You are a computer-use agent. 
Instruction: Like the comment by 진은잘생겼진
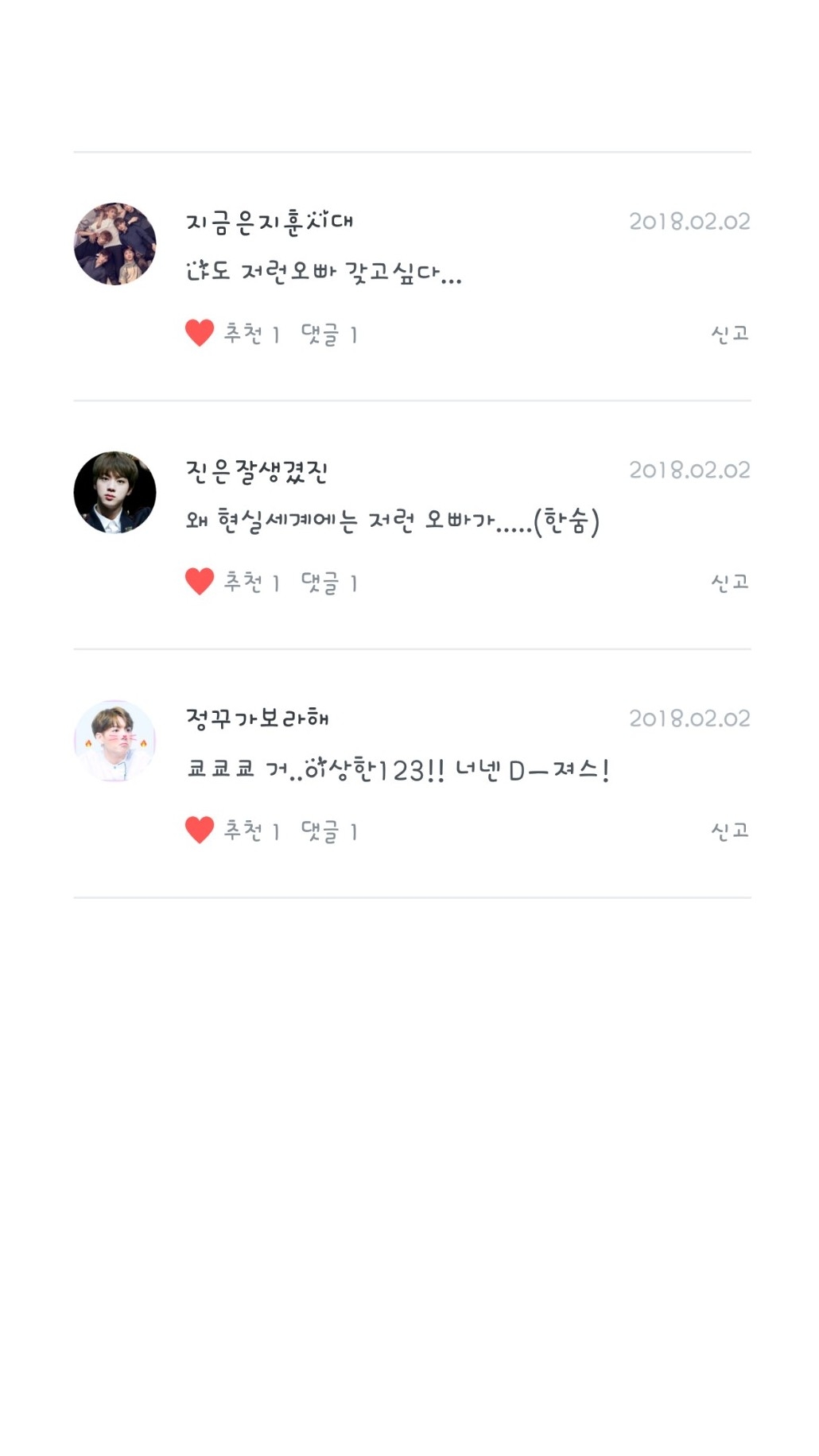[200, 582]
